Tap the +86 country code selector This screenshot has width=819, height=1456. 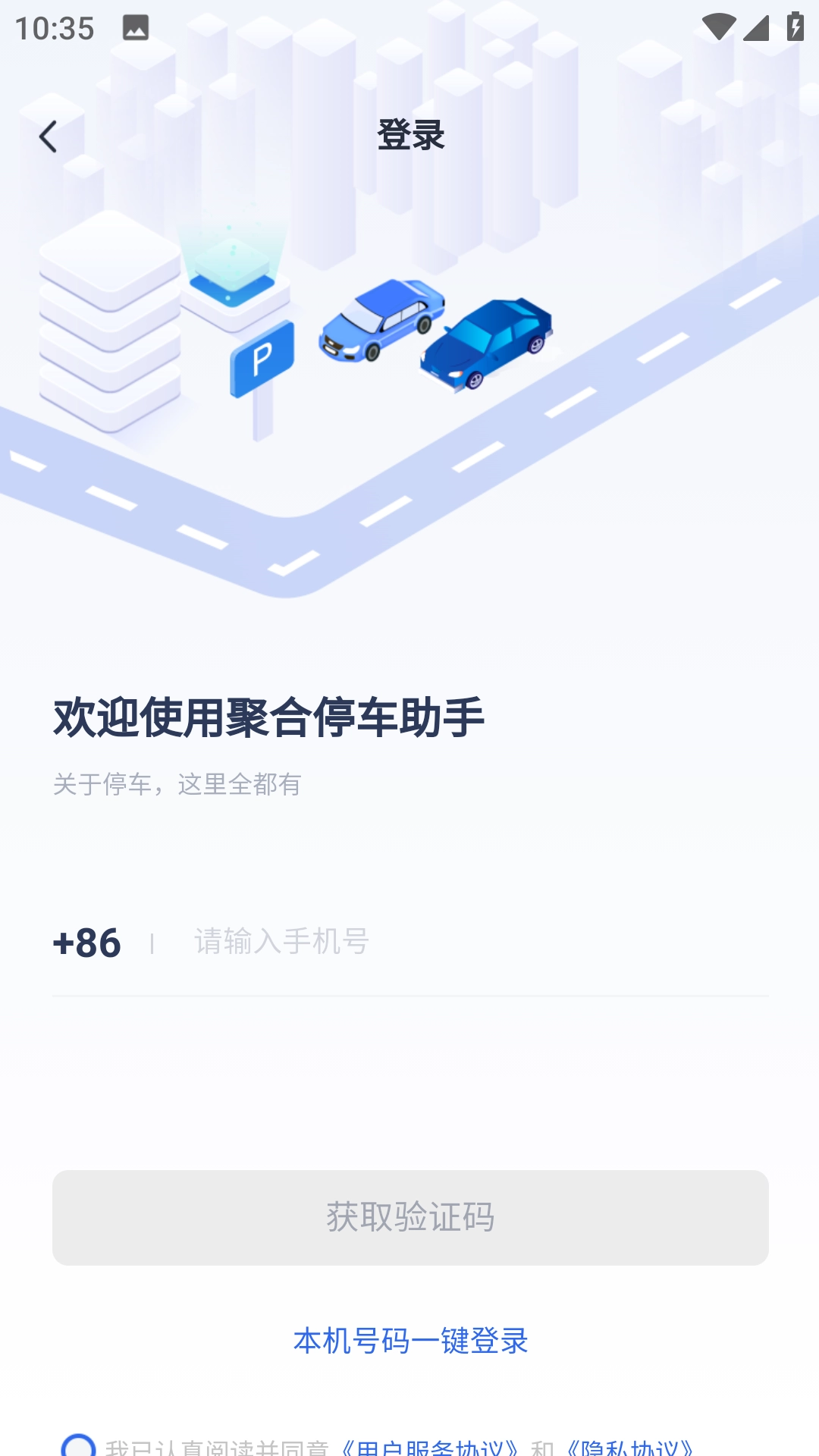pos(86,943)
